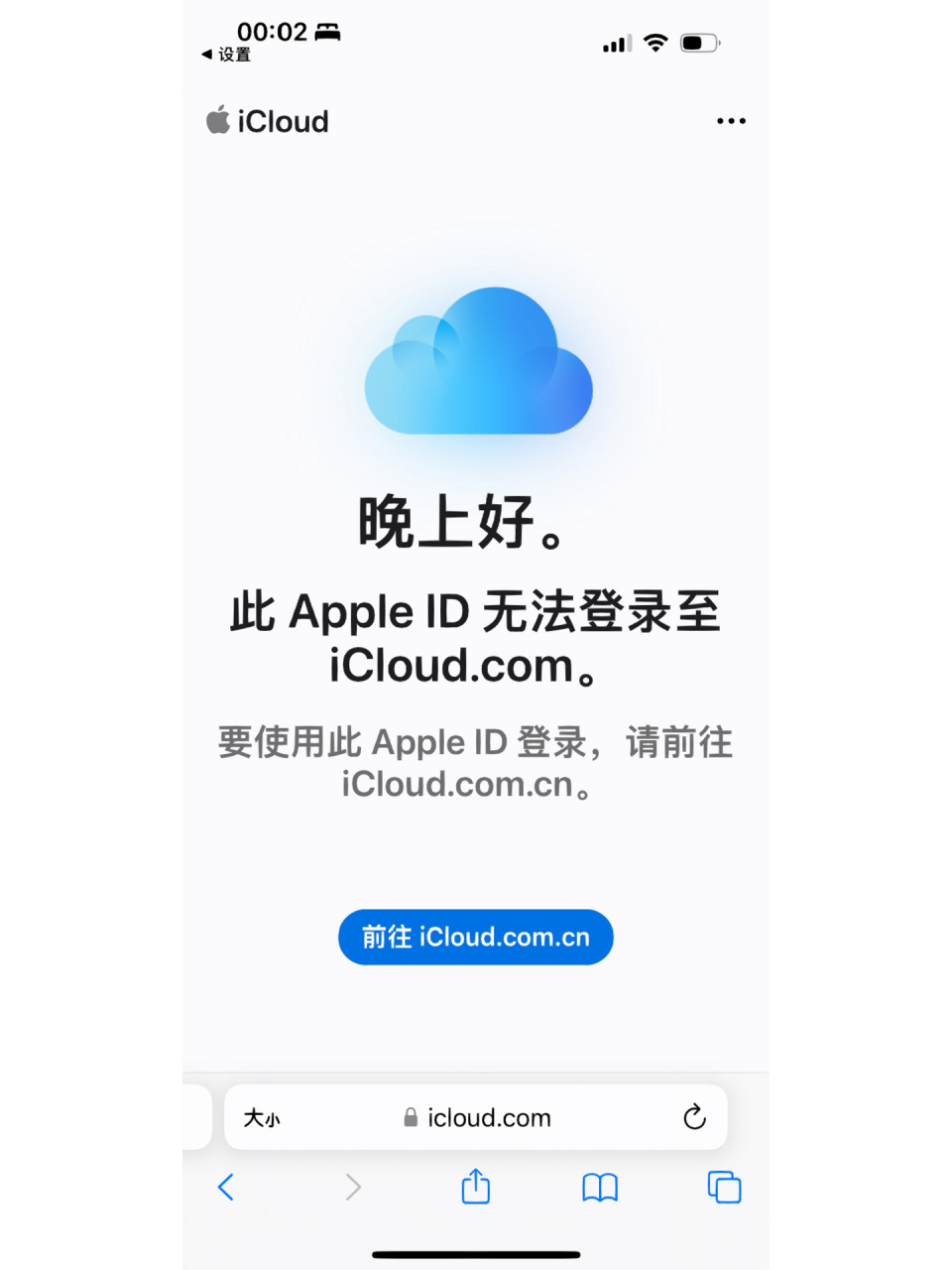Tap the reload icon in the address bar
Viewport: 952px width, 1270px height.
694,1117
